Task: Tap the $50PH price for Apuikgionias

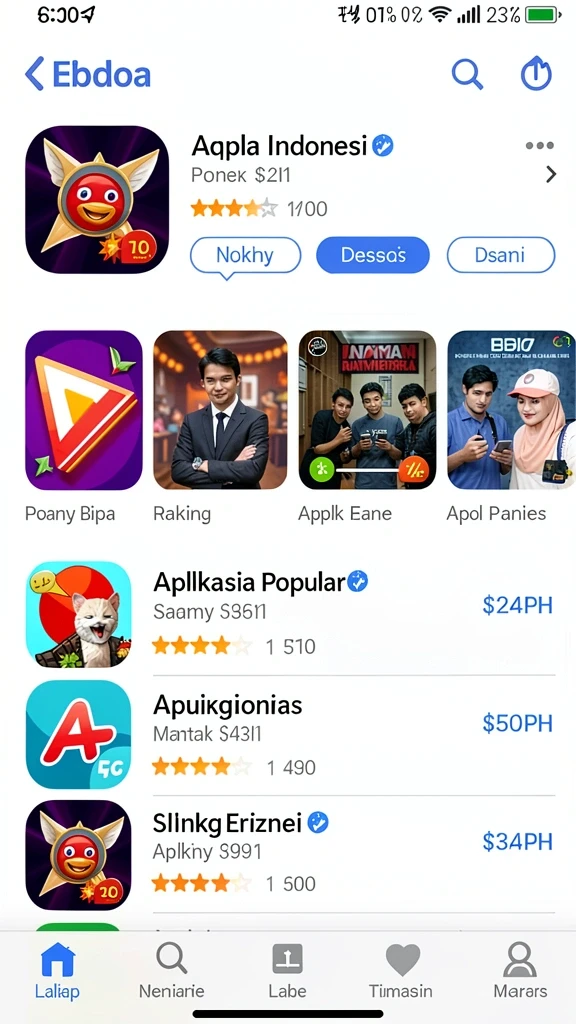Action: [517, 723]
